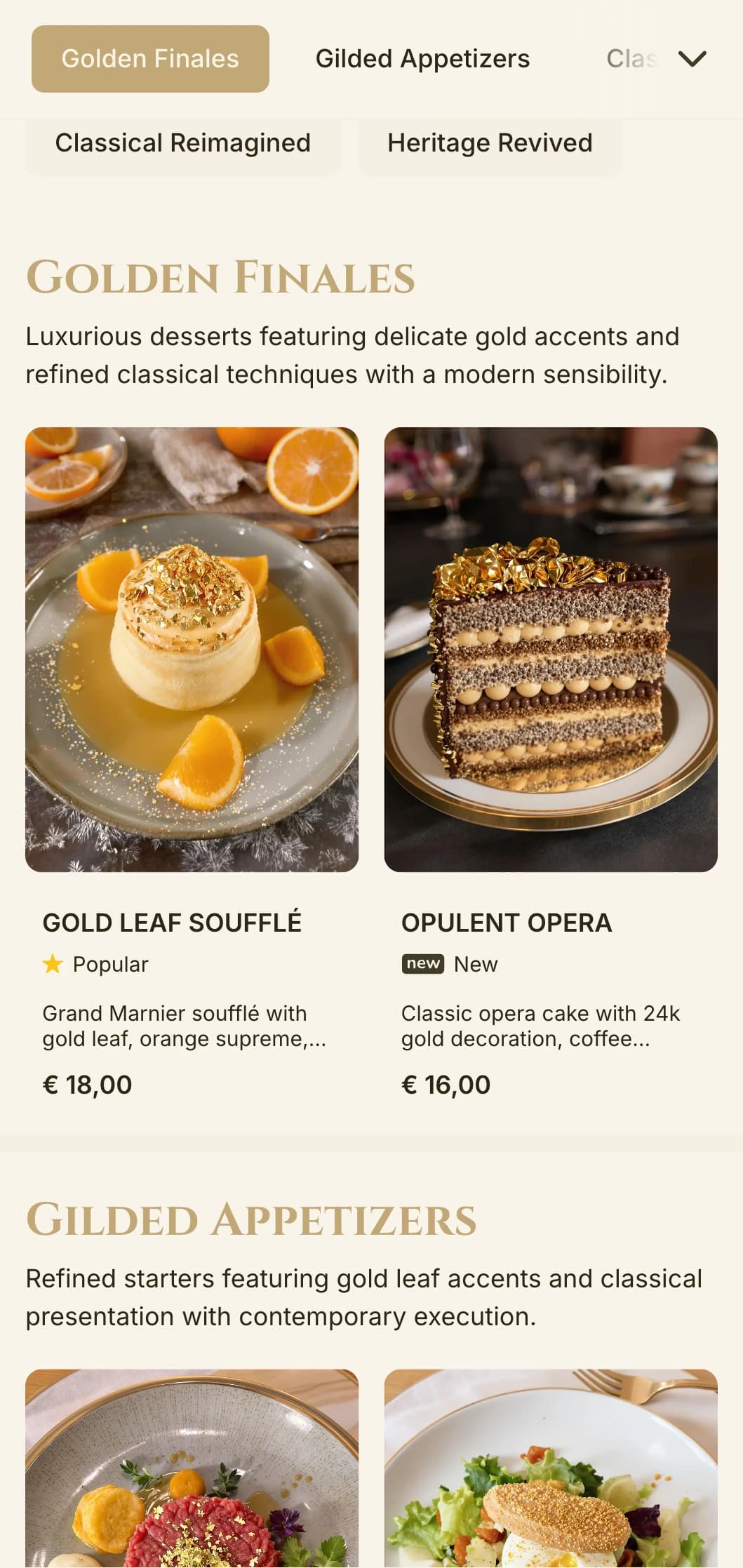
Task: Expand the category list chevron
Action: click(692, 59)
